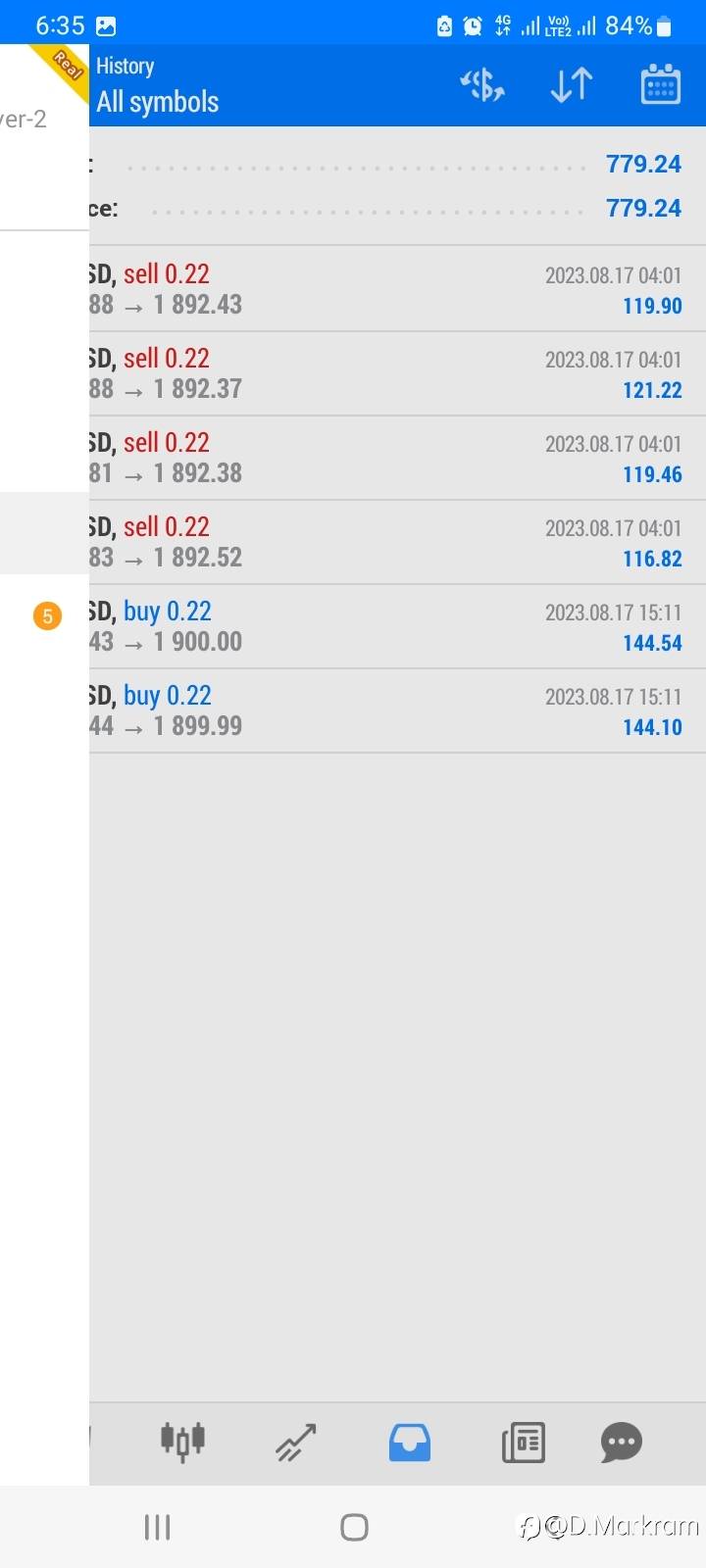
Task: Open the buy trade with profit 144.54
Action: click(397, 626)
